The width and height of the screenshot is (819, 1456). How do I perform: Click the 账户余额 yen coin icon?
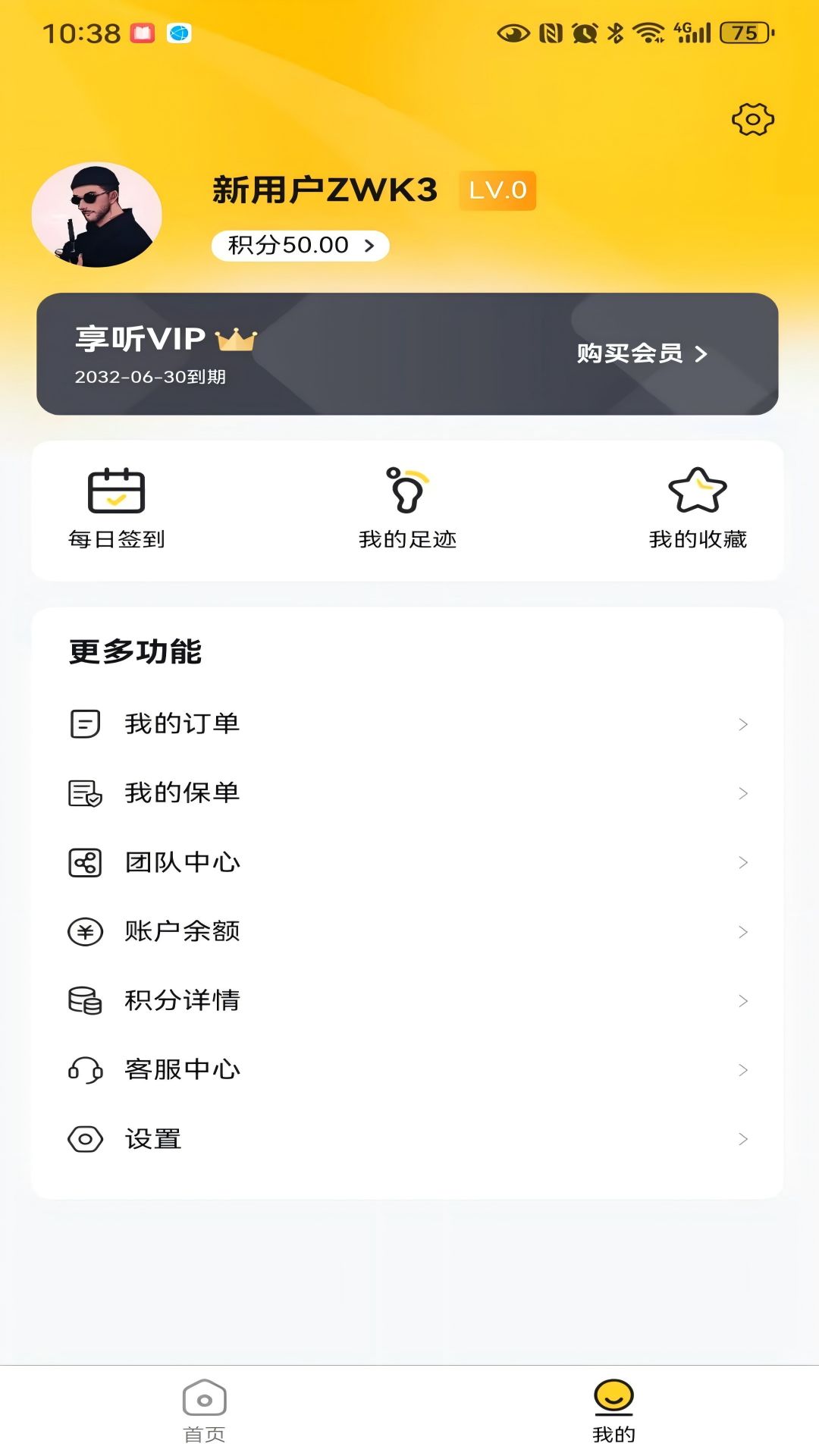[x=86, y=932]
